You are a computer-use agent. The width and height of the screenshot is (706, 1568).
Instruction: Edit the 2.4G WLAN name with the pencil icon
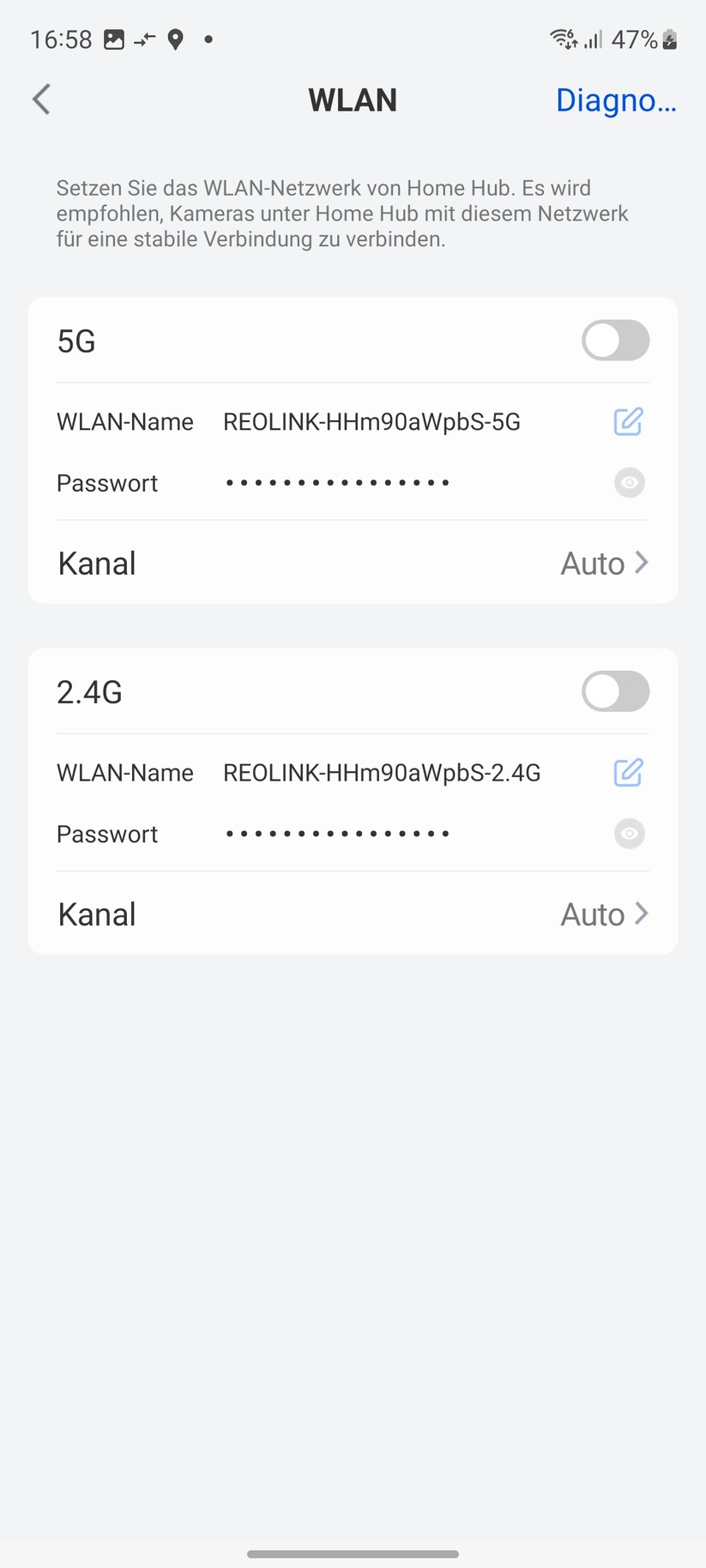(x=627, y=773)
